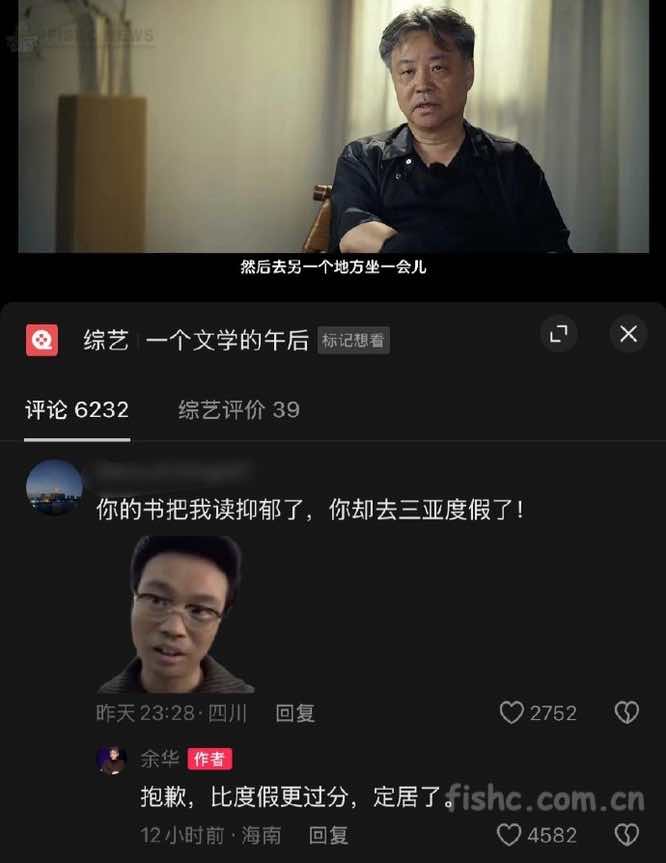The image size is (666, 863).
Task: Reply to the comment from 四川
Action: point(295,712)
